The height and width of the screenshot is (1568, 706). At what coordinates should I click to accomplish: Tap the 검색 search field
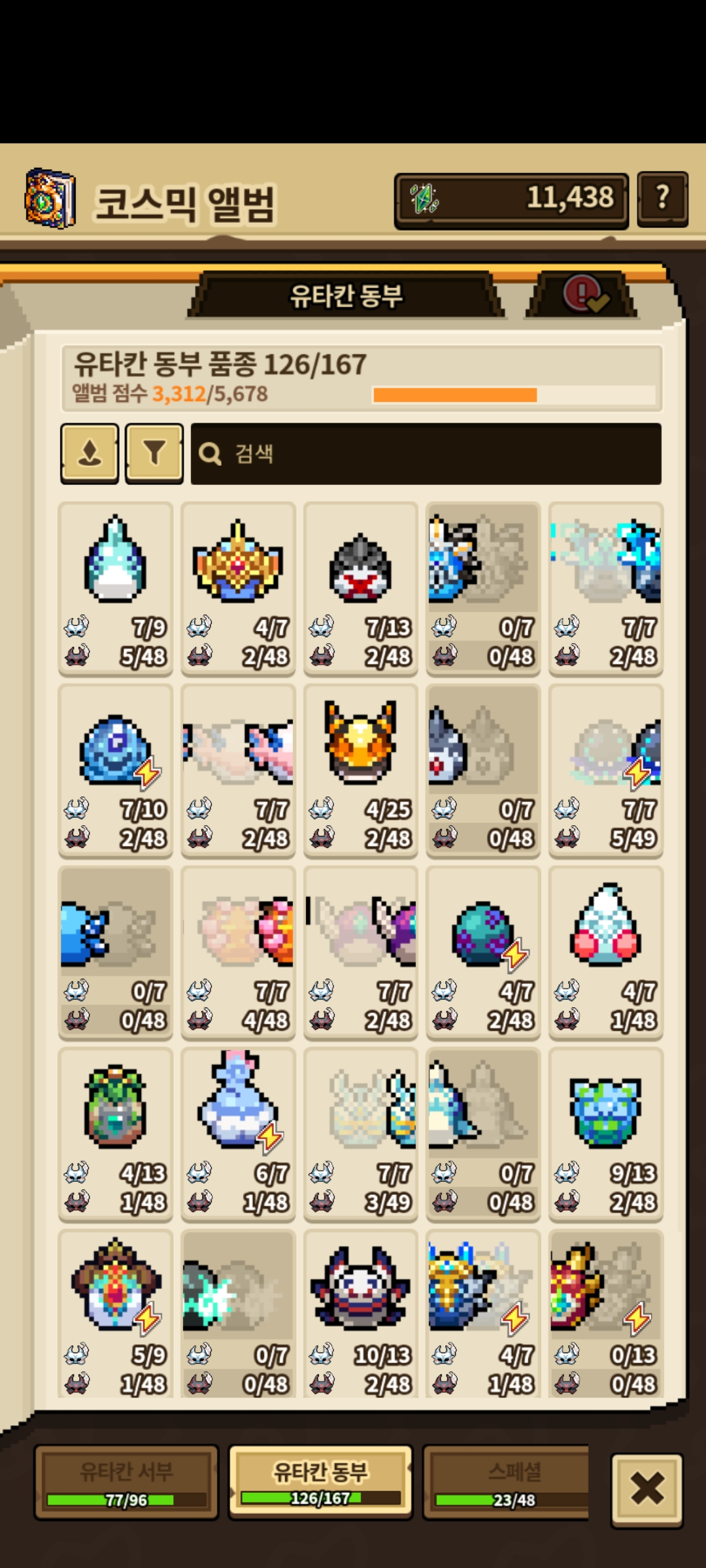[x=426, y=453]
